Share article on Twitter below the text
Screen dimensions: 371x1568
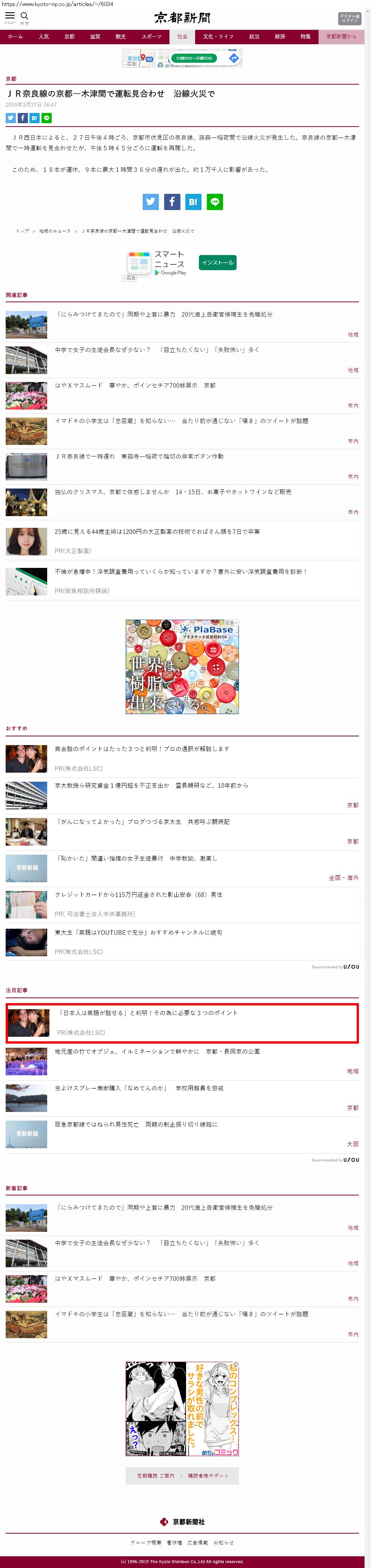tap(150, 202)
